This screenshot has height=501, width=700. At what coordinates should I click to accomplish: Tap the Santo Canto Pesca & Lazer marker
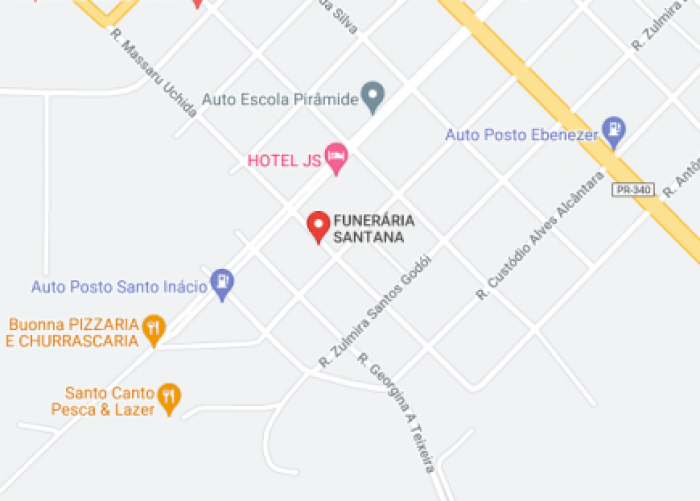(170, 398)
